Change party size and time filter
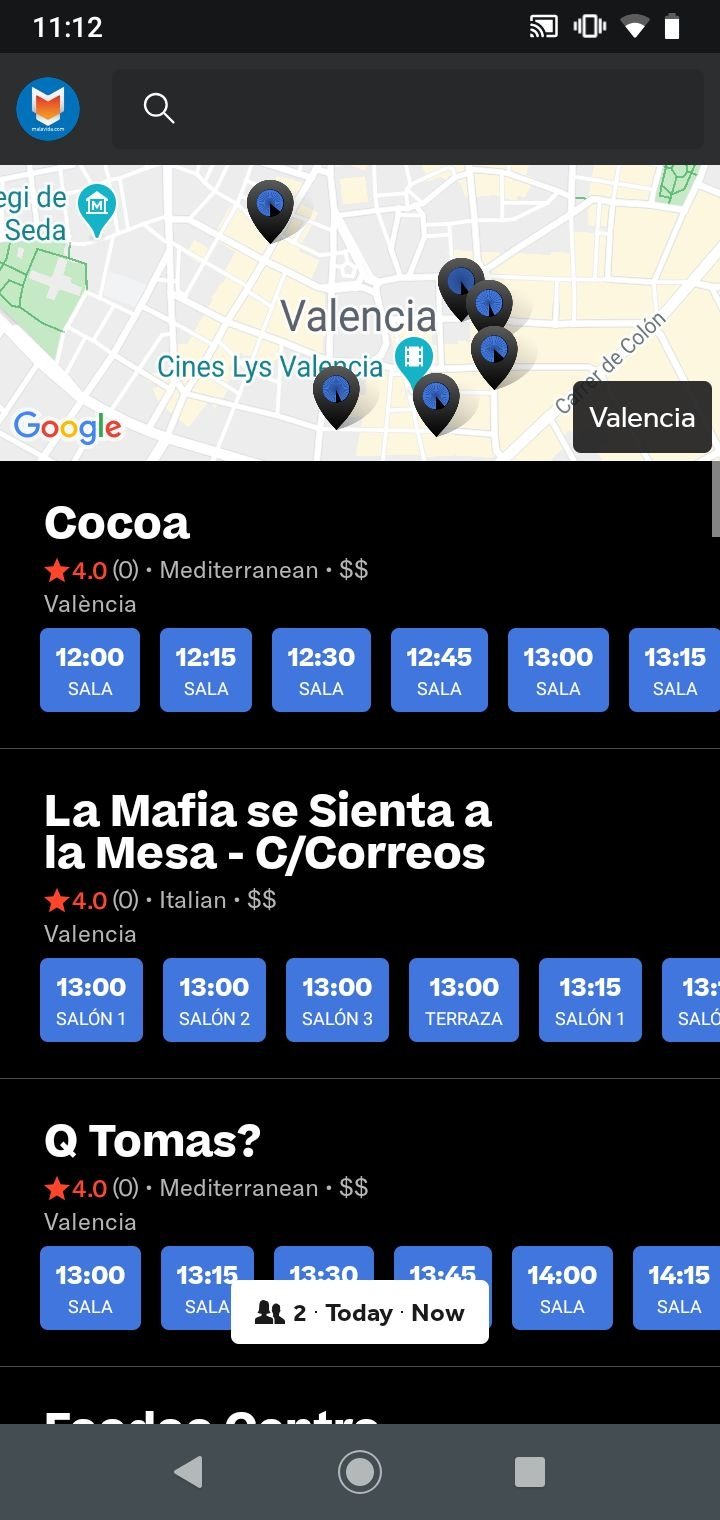Viewport: 720px width, 1520px height. point(360,1313)
